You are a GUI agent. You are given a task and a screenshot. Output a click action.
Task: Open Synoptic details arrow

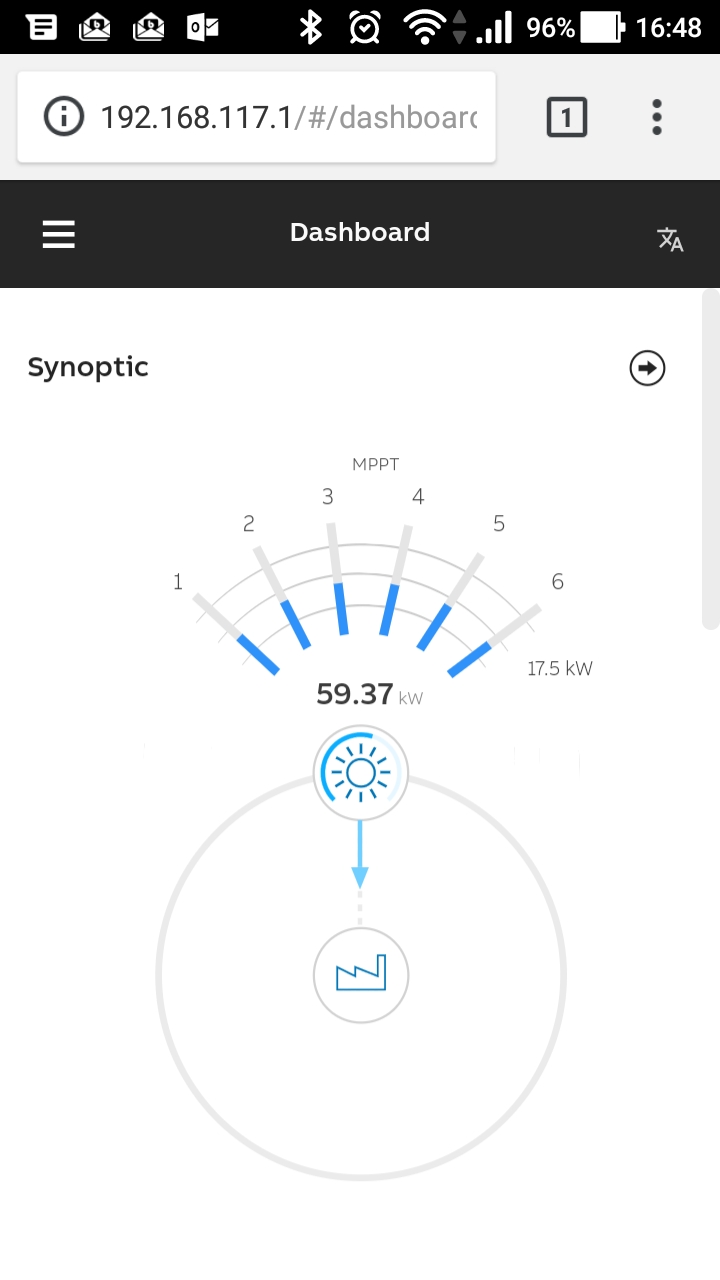point(647,368)
